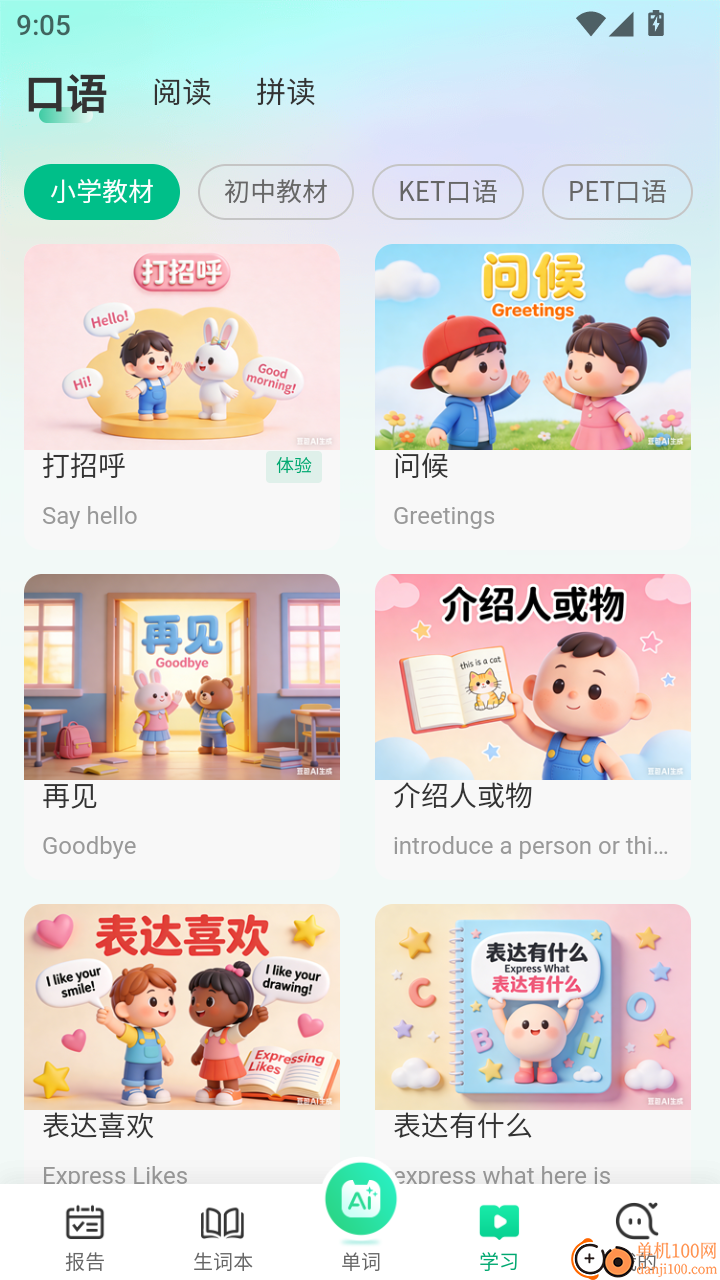The height and width of the screenshot is (1280, 720).
Task: Enable the 初中教材 category filter
Action: [276, 192]
